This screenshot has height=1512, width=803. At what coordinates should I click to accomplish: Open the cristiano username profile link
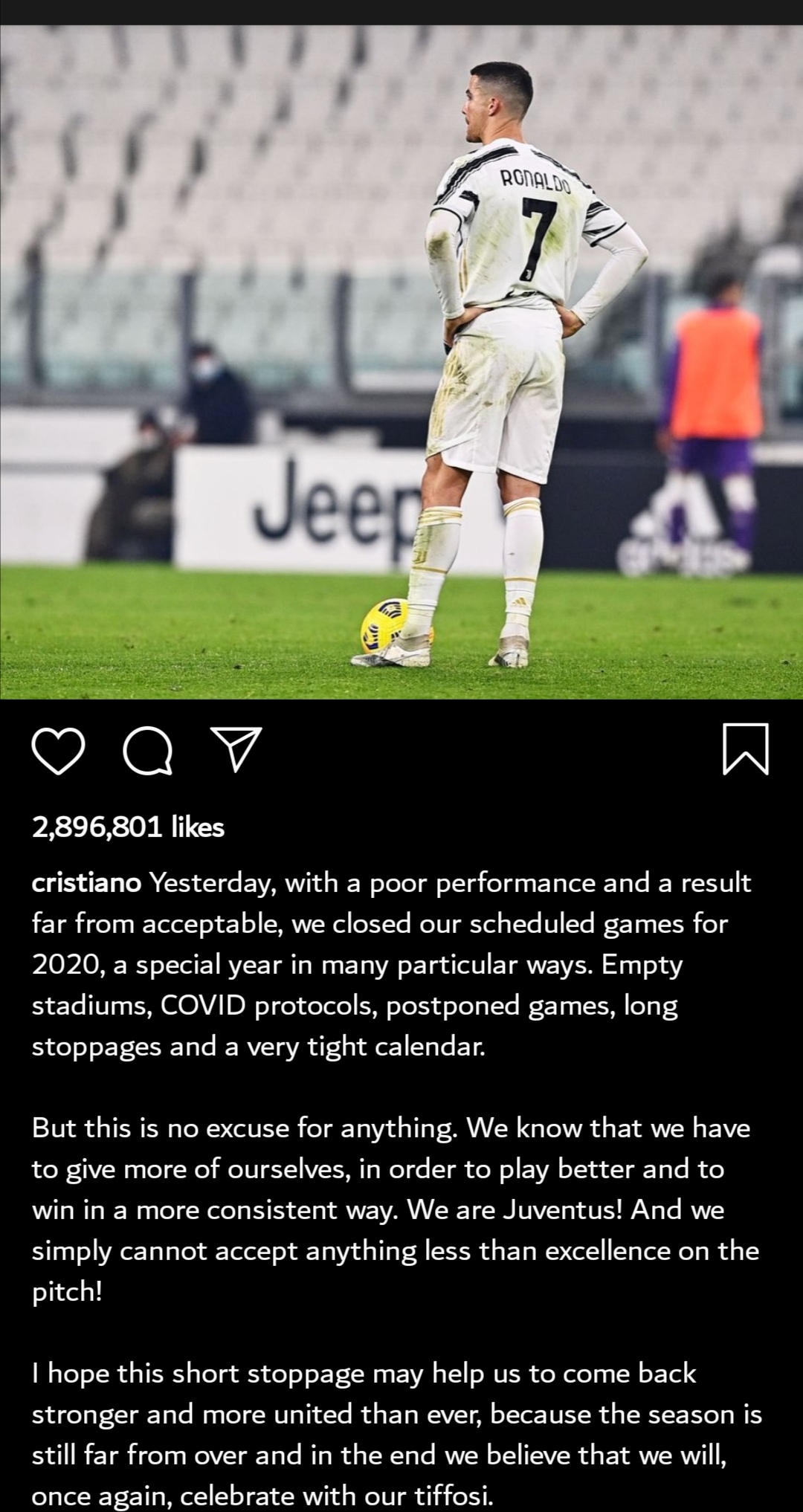86,882
